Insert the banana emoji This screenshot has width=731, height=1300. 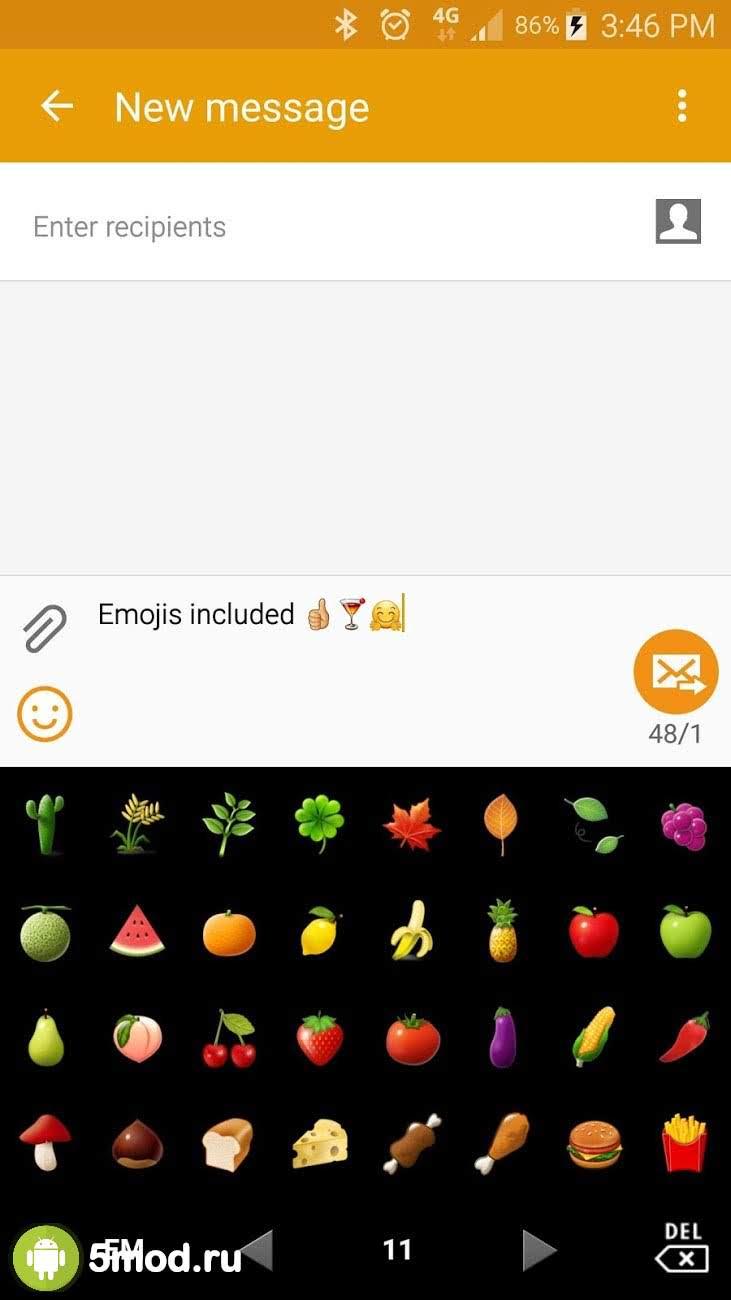click(411, 931)
